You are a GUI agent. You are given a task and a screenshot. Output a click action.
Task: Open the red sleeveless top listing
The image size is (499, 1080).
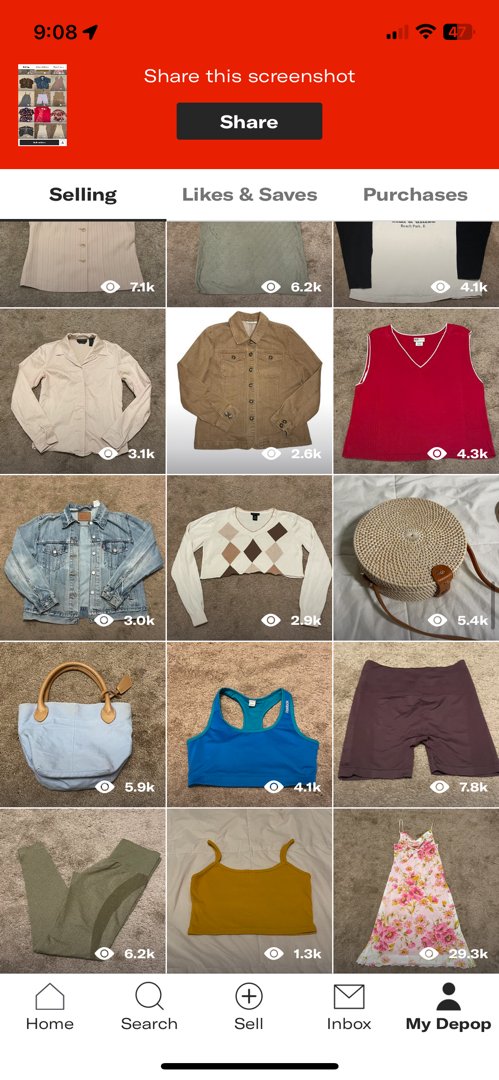(x=416, y=391)
